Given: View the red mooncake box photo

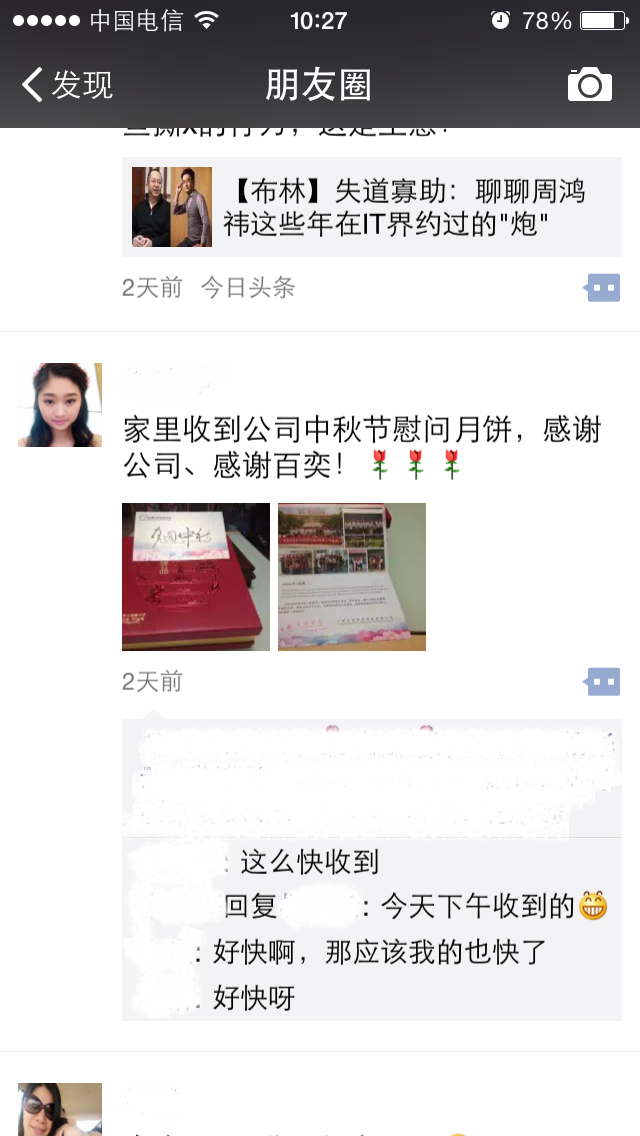Looking at the screenshot, I should 196,577.
